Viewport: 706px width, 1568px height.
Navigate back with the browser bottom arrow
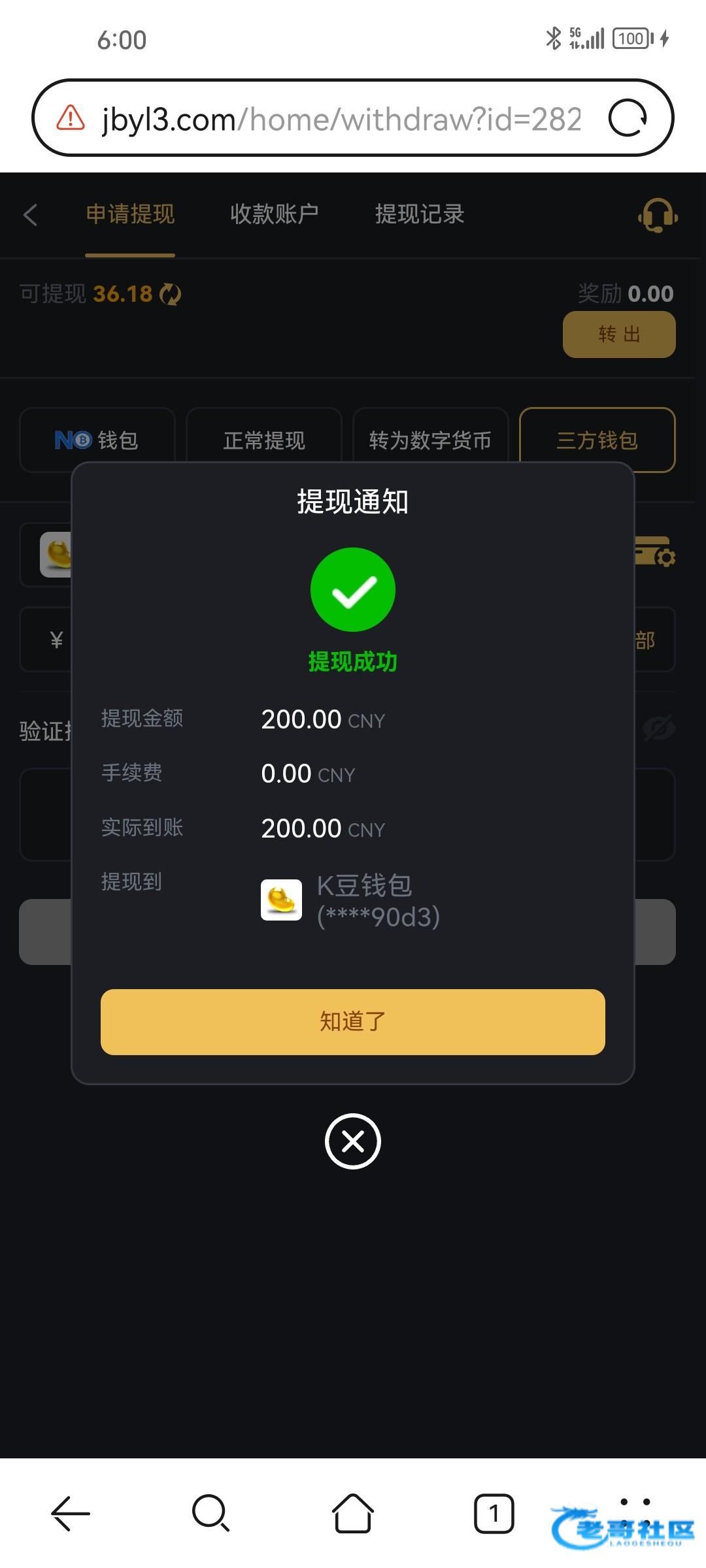pos(70,1513)
